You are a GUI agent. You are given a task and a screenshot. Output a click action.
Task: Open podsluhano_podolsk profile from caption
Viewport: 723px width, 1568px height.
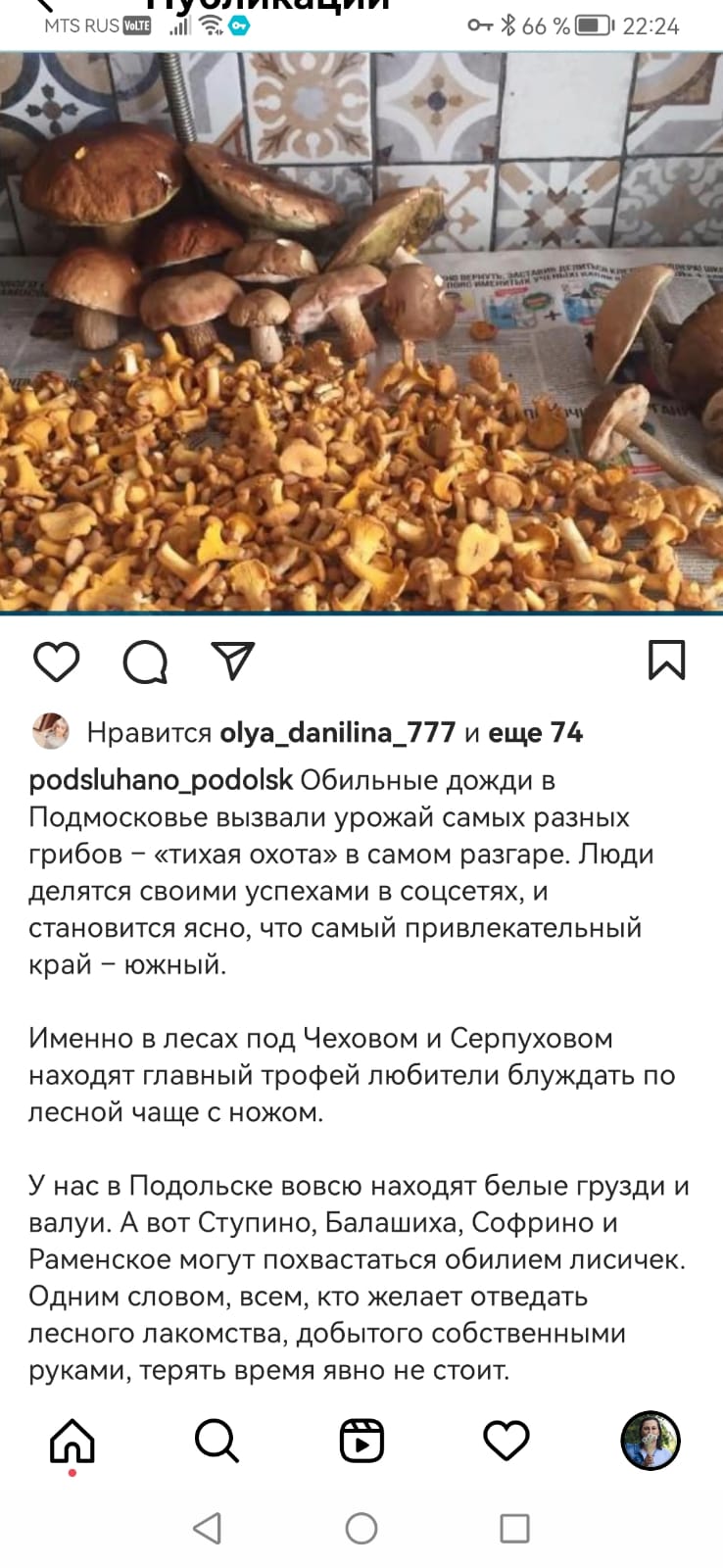pos(161,780)
